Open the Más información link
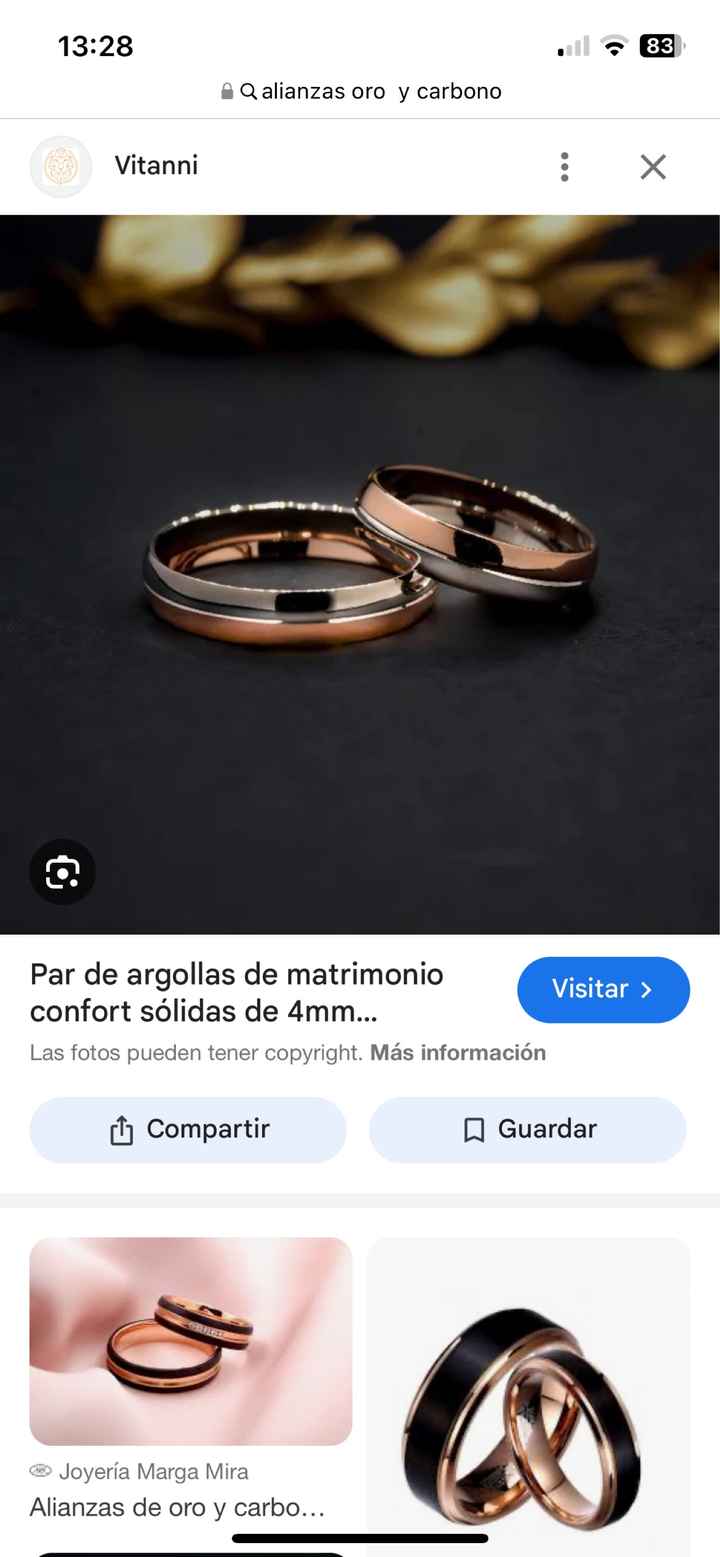720x1557 pixels. point(457,1052)
